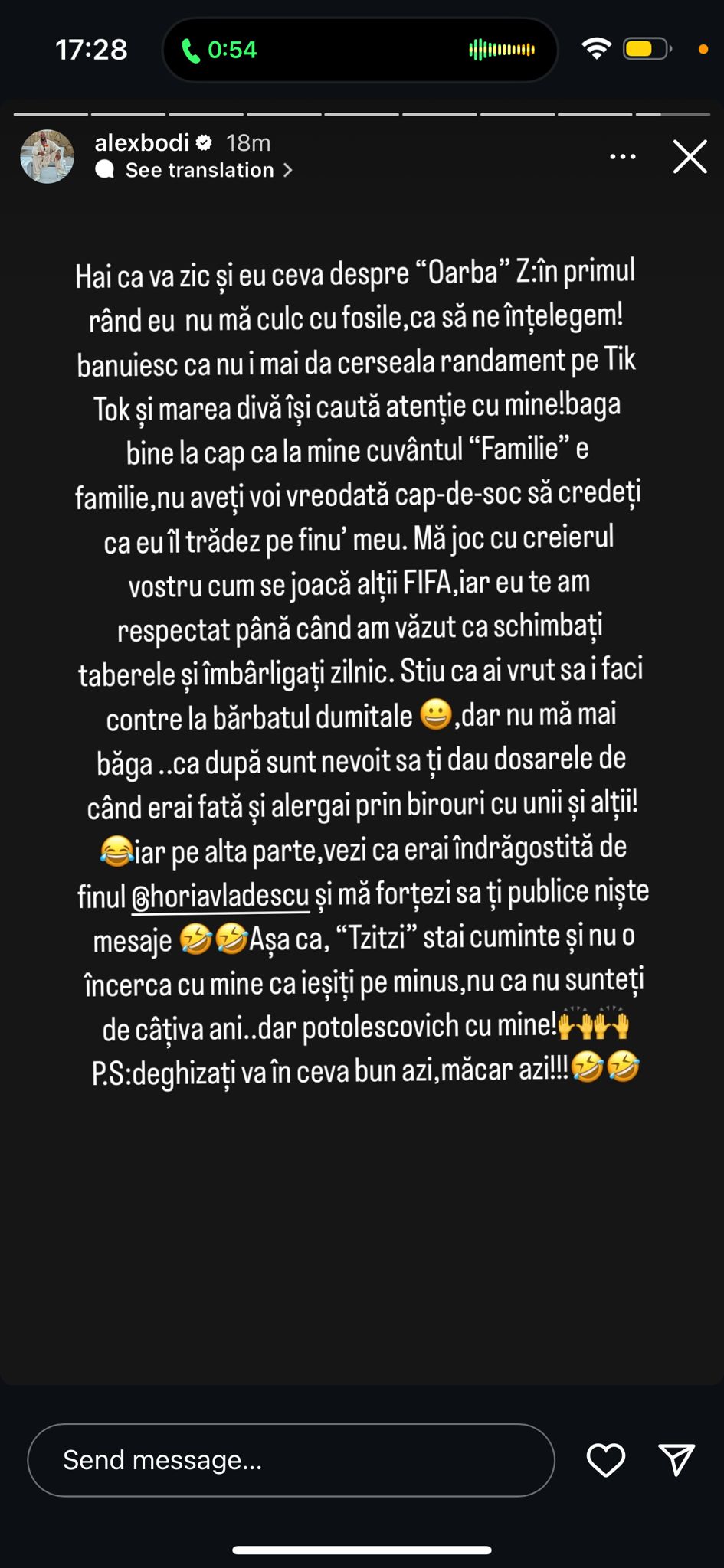Tap See translation

[x=201, y=170]
